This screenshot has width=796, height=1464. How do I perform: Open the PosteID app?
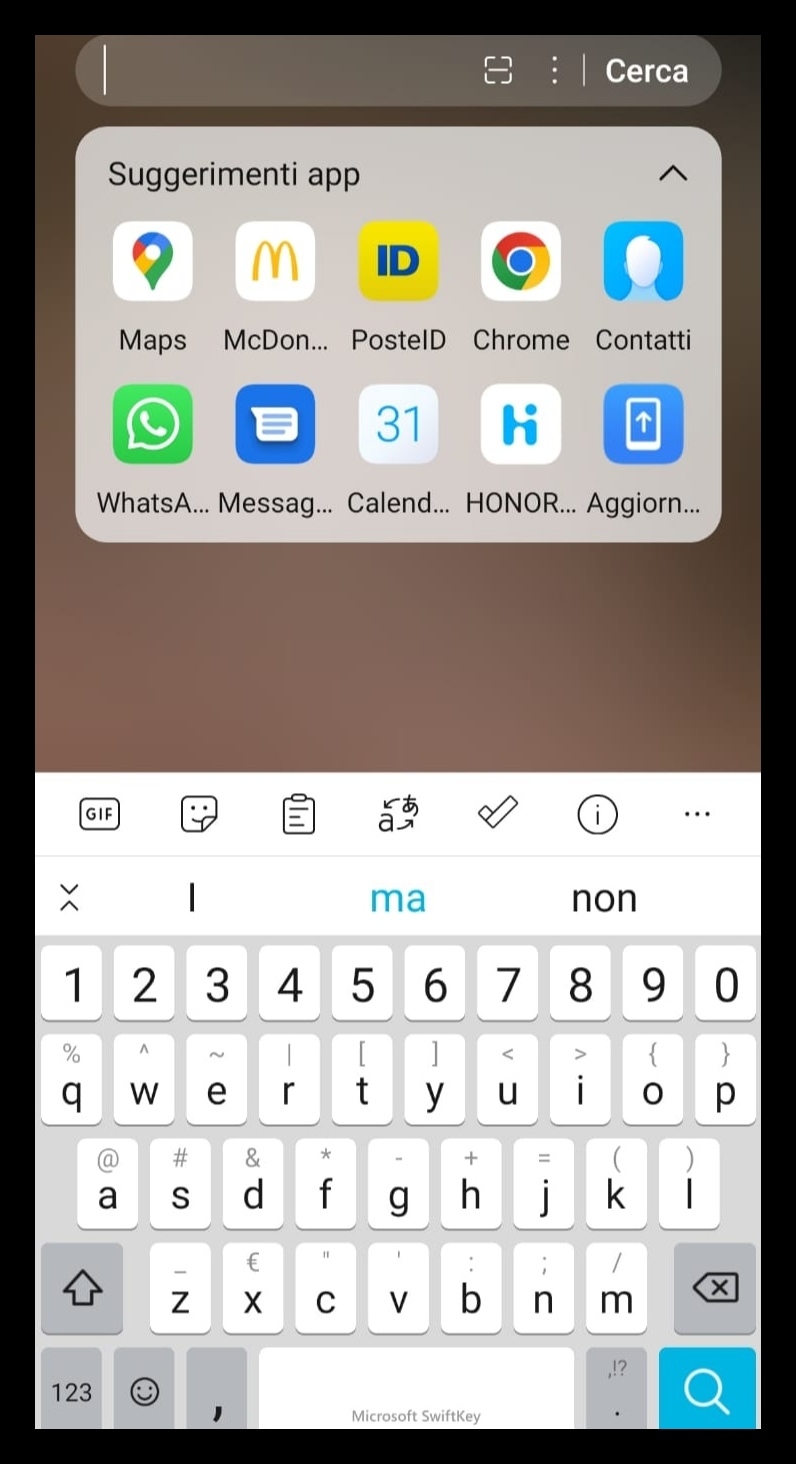[398, 262]
